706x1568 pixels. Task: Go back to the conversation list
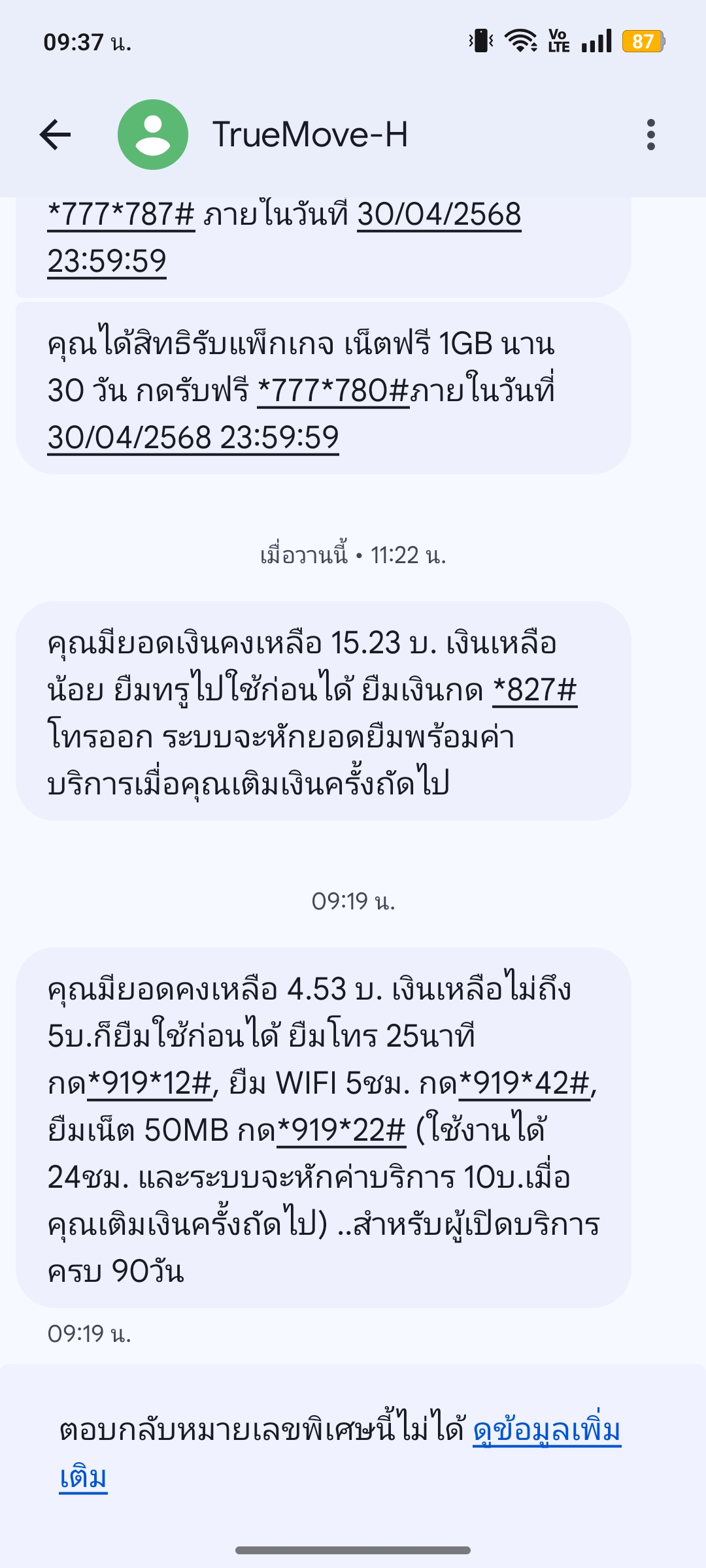pos(56,135)
